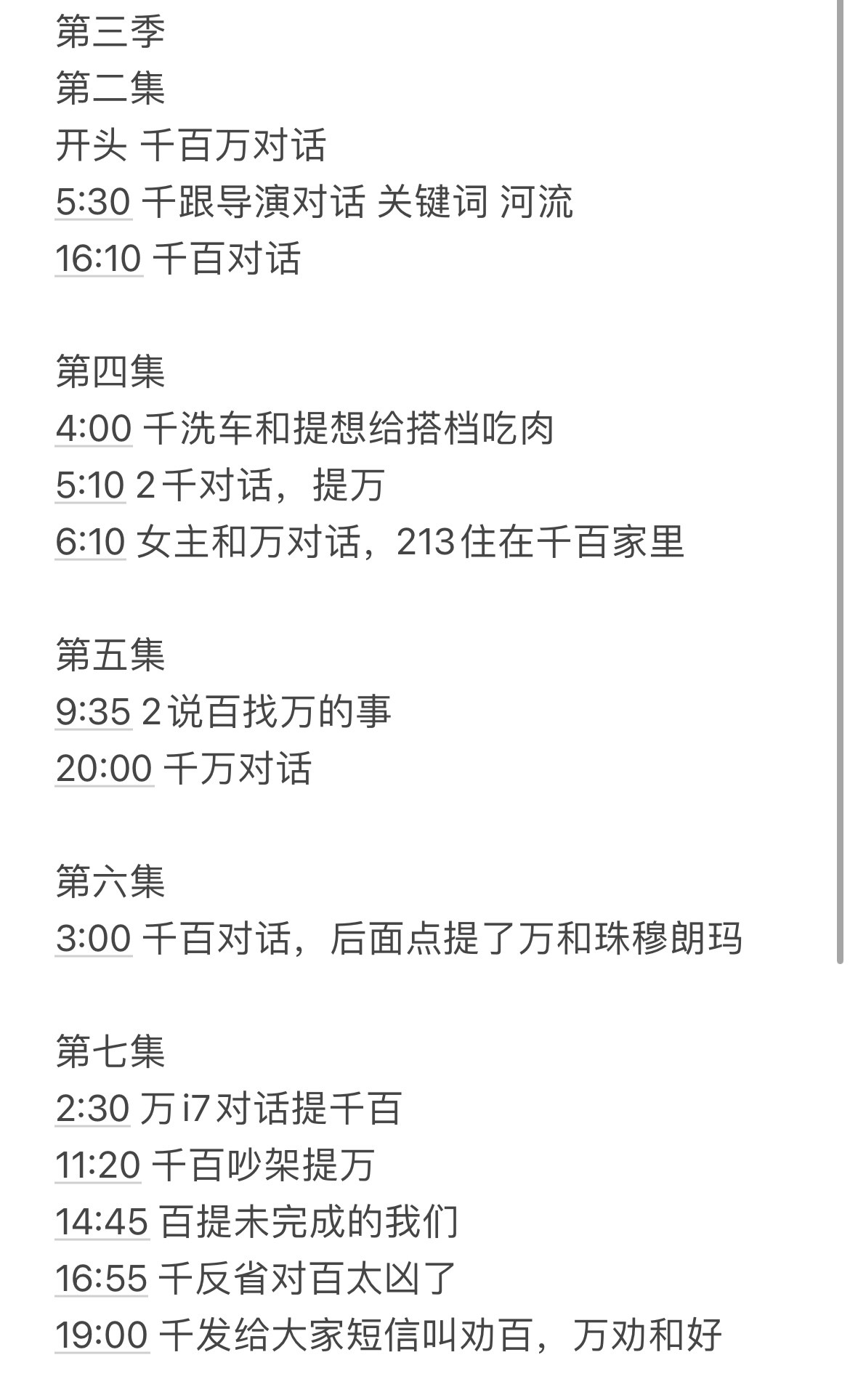Open the 11:20 underlined time
This screenshot has width=850, height=1400.
pos(98,1166)
